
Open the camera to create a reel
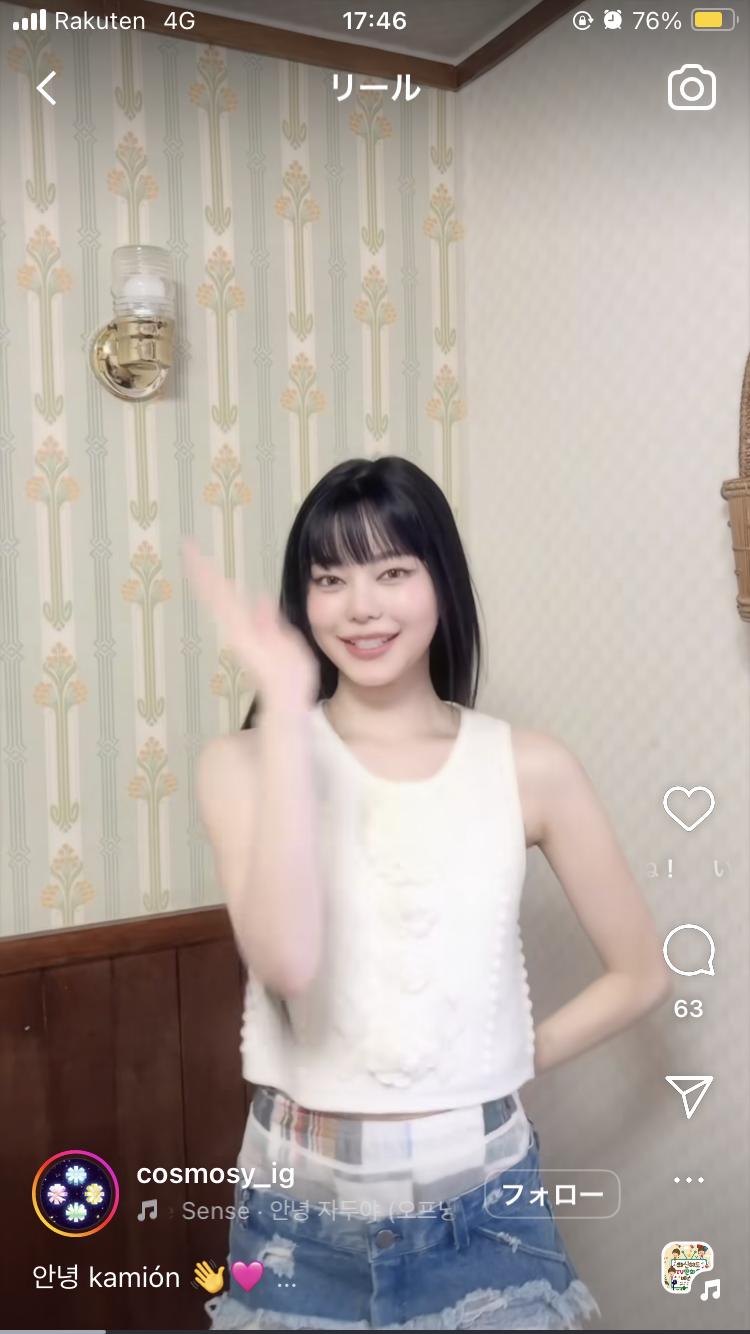pos(691,89)
